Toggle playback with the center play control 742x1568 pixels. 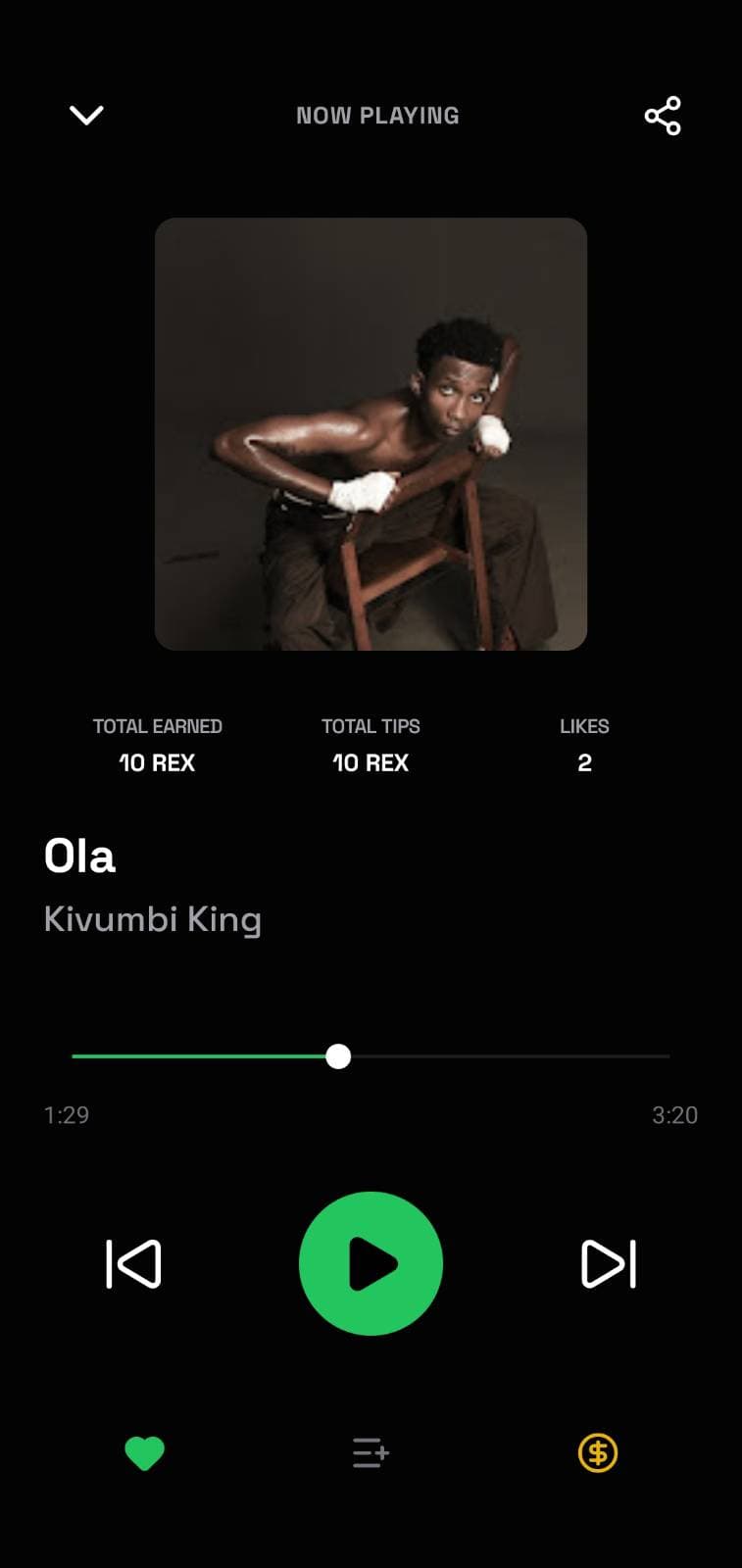coord(371,1263)
